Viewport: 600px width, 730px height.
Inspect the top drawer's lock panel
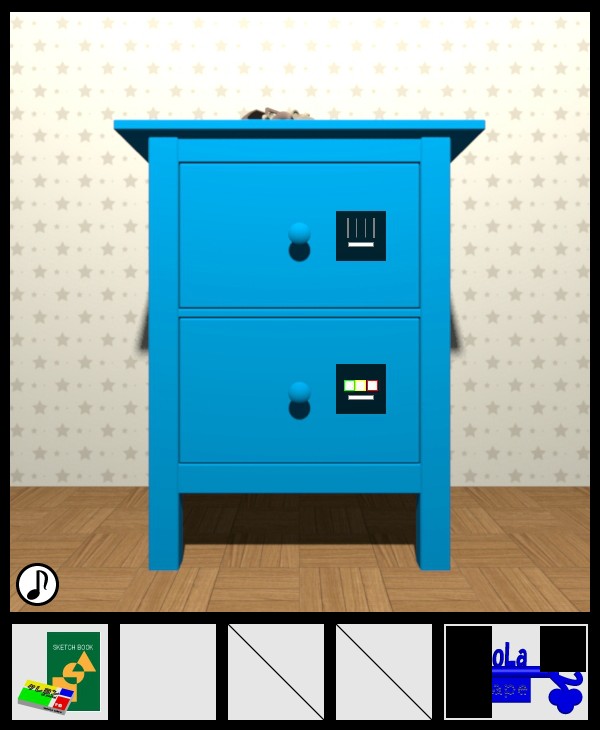click(x=361, y=236)
